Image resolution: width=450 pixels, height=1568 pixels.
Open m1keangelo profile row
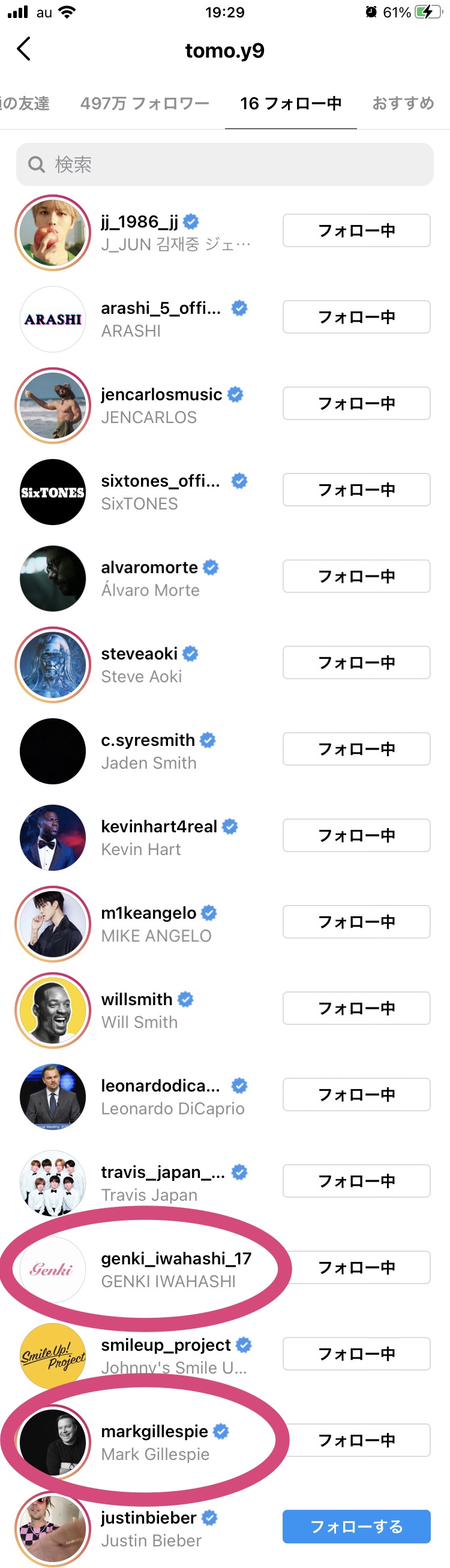point(157,924)
